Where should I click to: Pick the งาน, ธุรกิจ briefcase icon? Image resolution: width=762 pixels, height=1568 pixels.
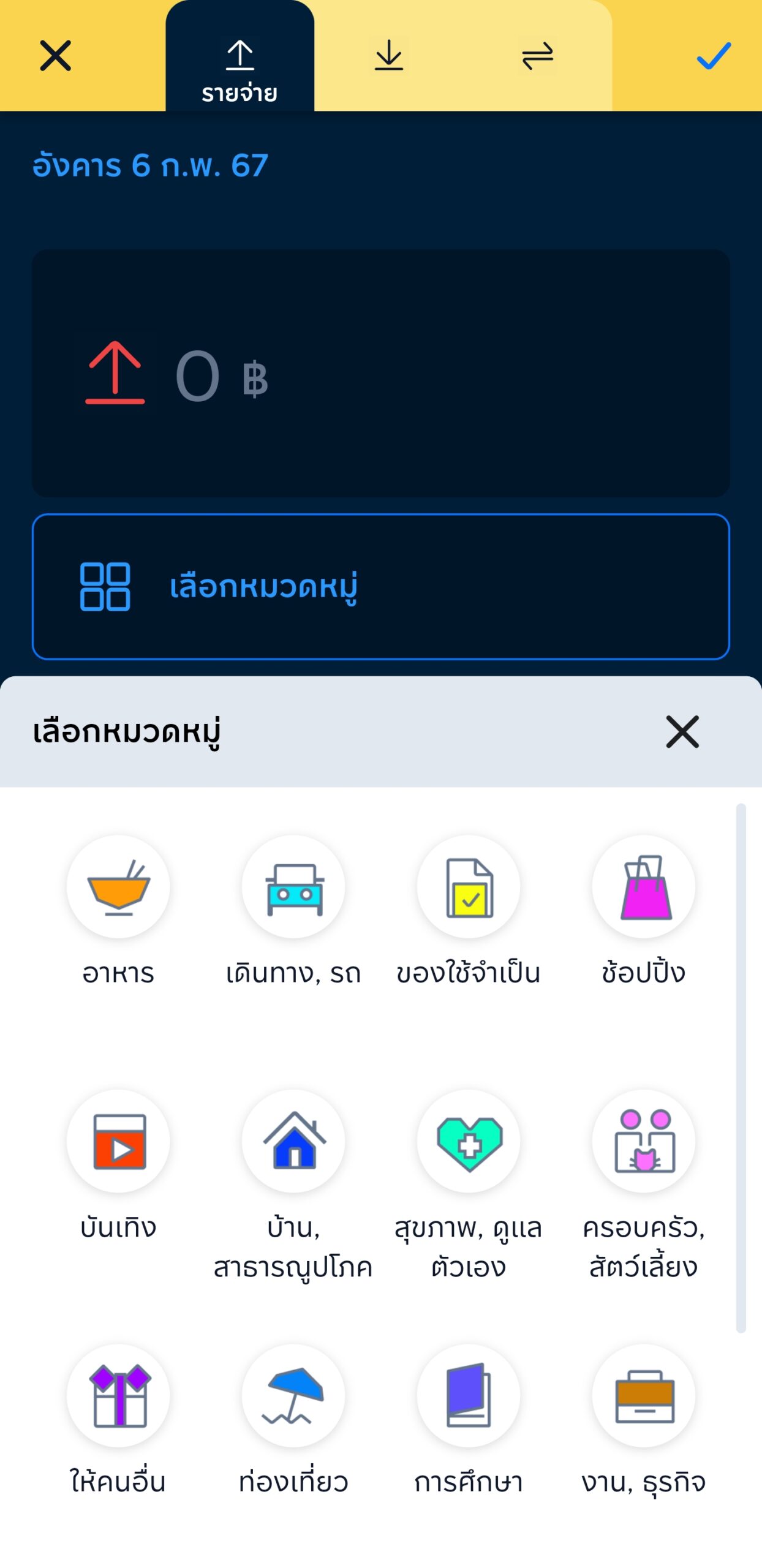point(644,1396)
